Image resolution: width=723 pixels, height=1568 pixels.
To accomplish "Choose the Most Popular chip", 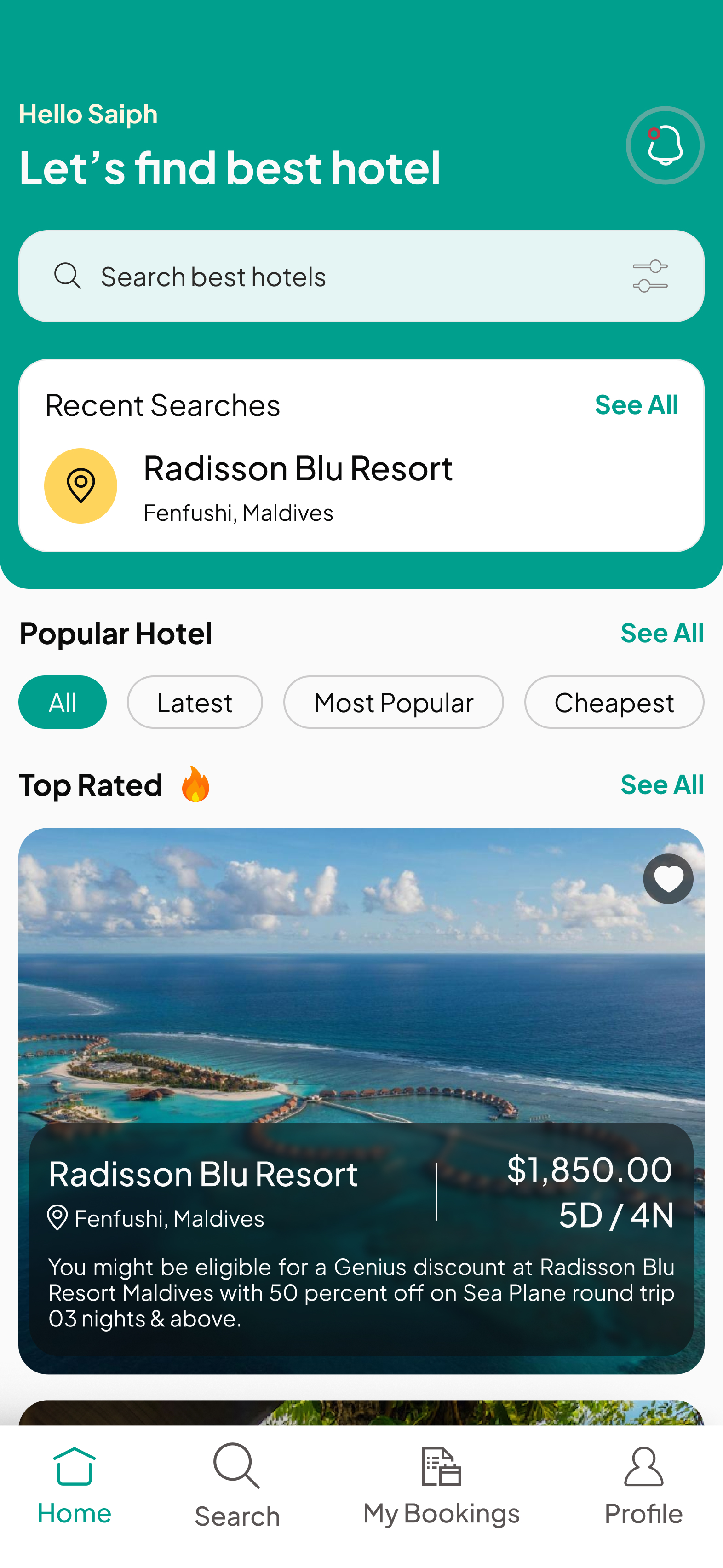I will click(x=393, y=702).
